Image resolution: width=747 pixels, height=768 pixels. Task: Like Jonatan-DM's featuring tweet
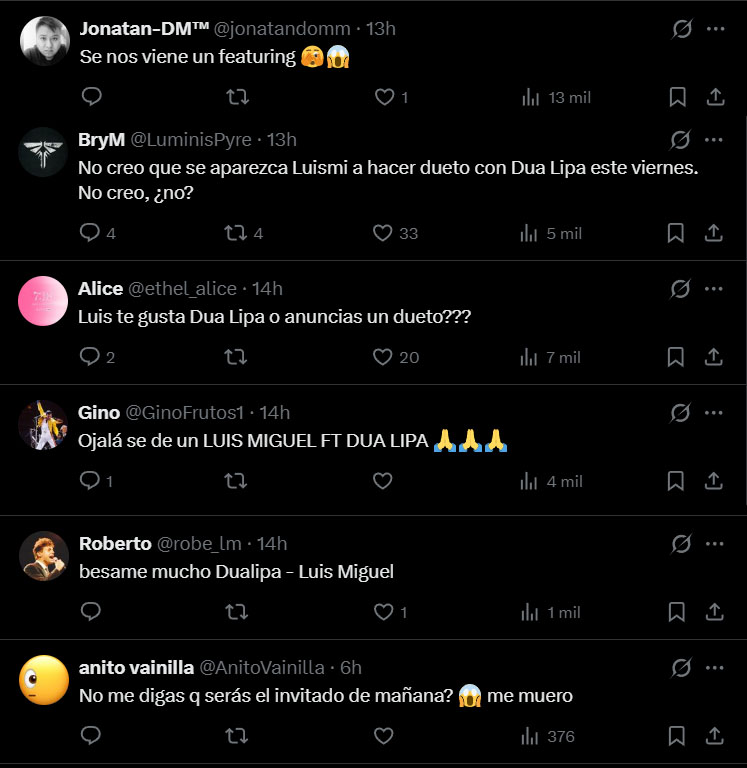click(384, 97)
